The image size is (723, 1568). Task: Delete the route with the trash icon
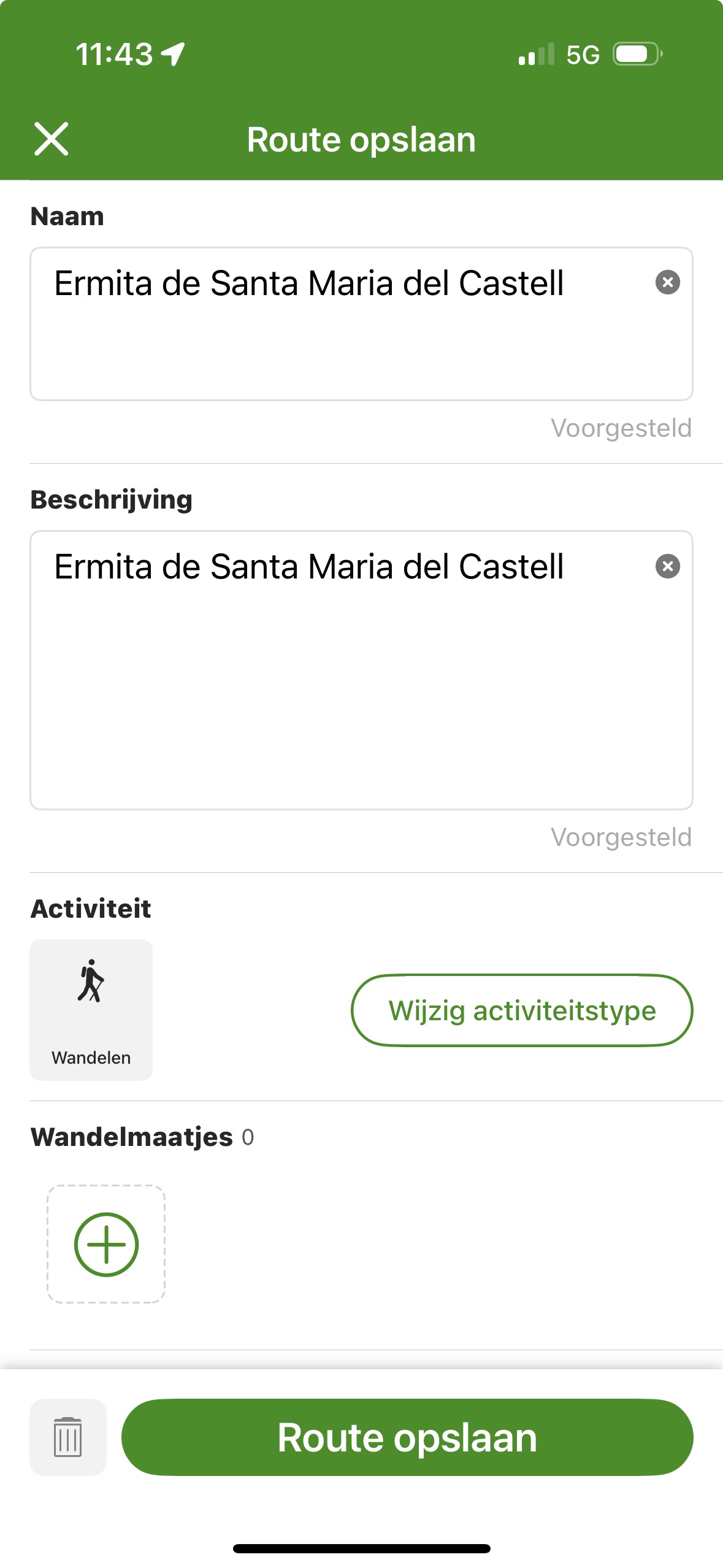[68, 1437]
